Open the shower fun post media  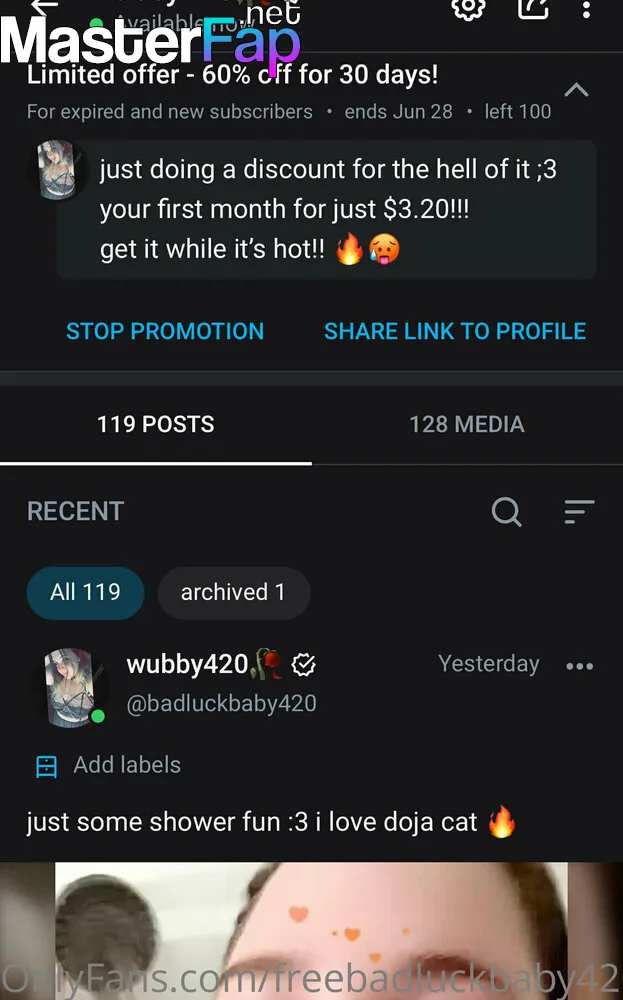pyautogui.click(x=311, y=931)
